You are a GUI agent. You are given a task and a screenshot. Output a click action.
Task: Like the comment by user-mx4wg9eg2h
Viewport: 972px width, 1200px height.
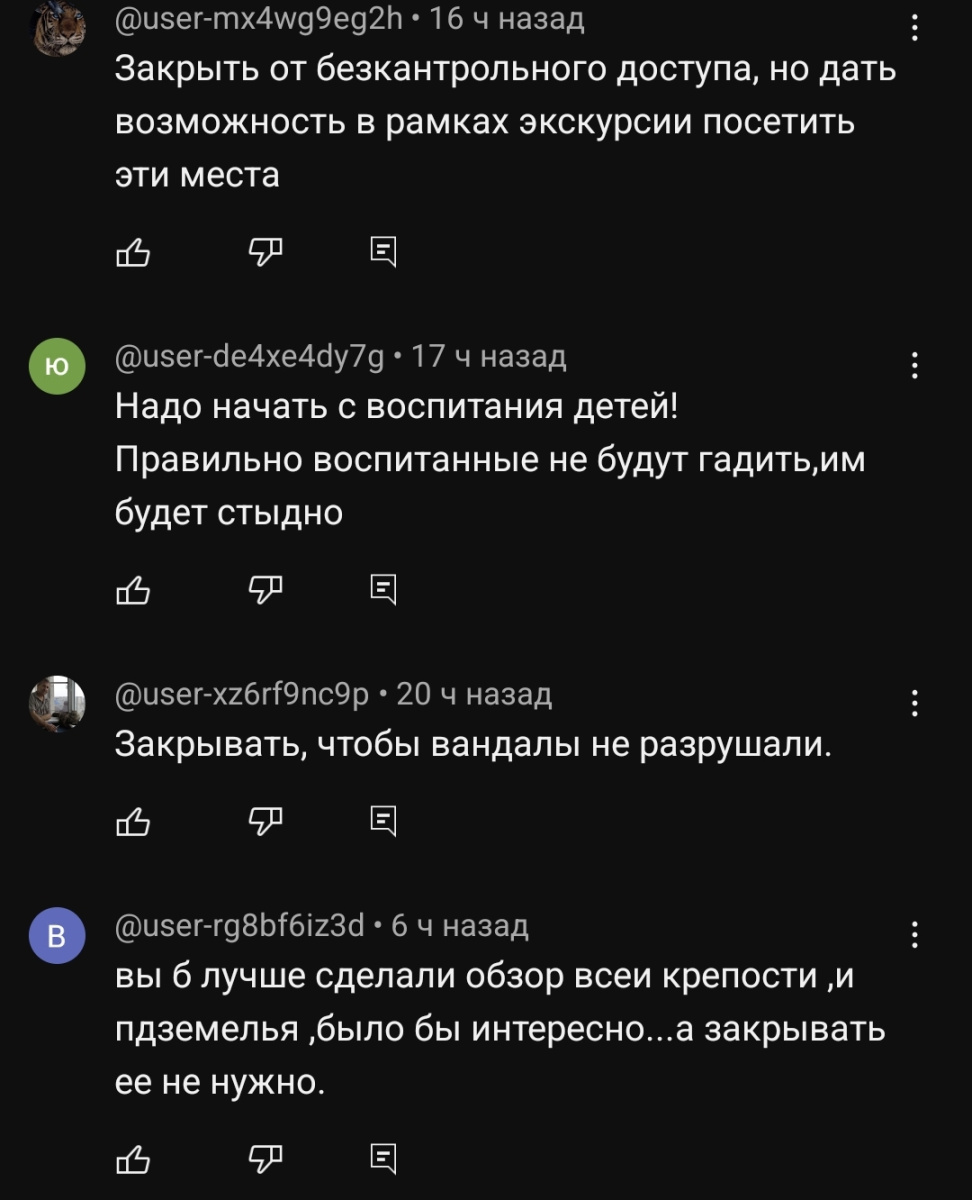point(133,253)
